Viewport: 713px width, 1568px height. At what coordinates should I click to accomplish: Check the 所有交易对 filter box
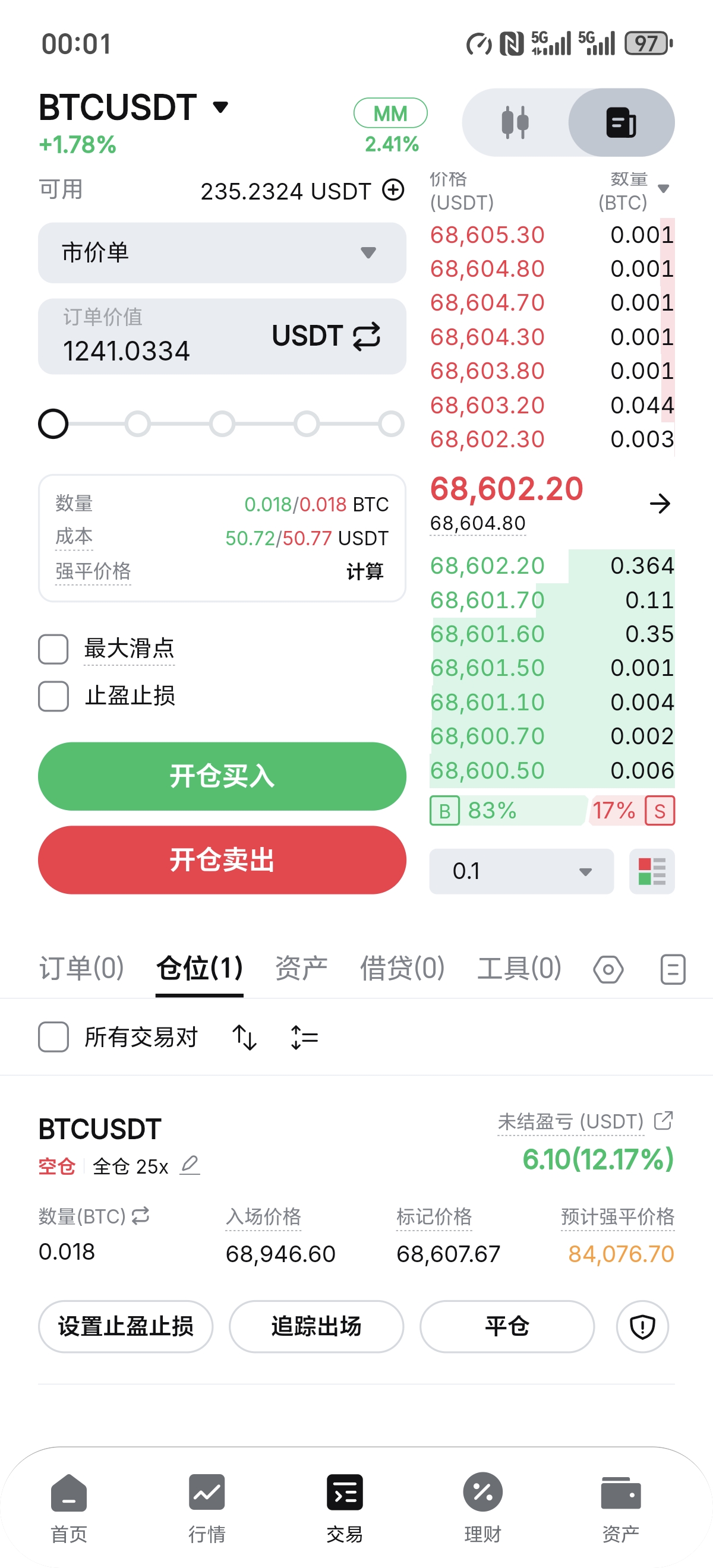coord(53,1036)
